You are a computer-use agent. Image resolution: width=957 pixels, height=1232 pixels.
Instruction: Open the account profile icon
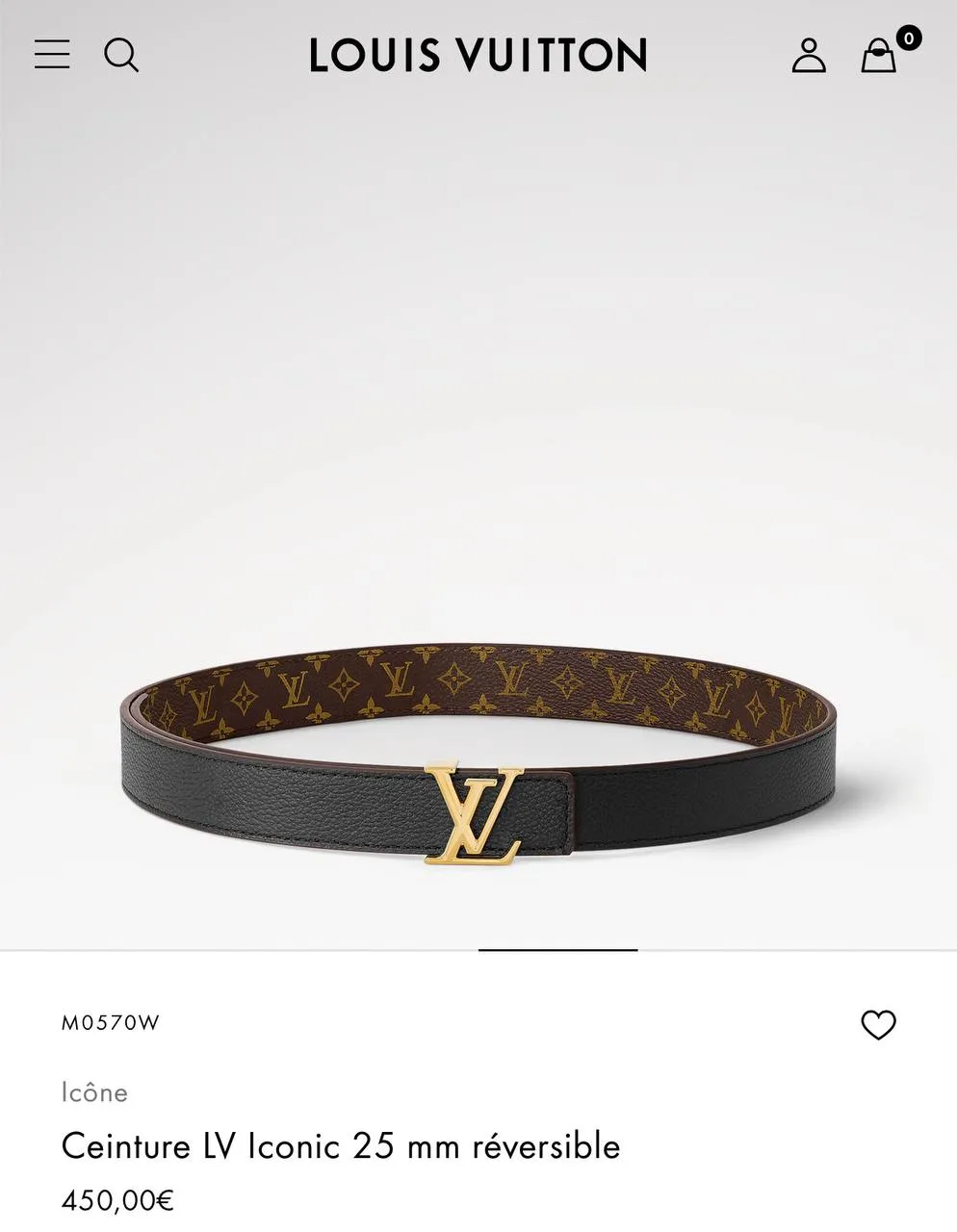pyautogui.click(x=809, y=56)
